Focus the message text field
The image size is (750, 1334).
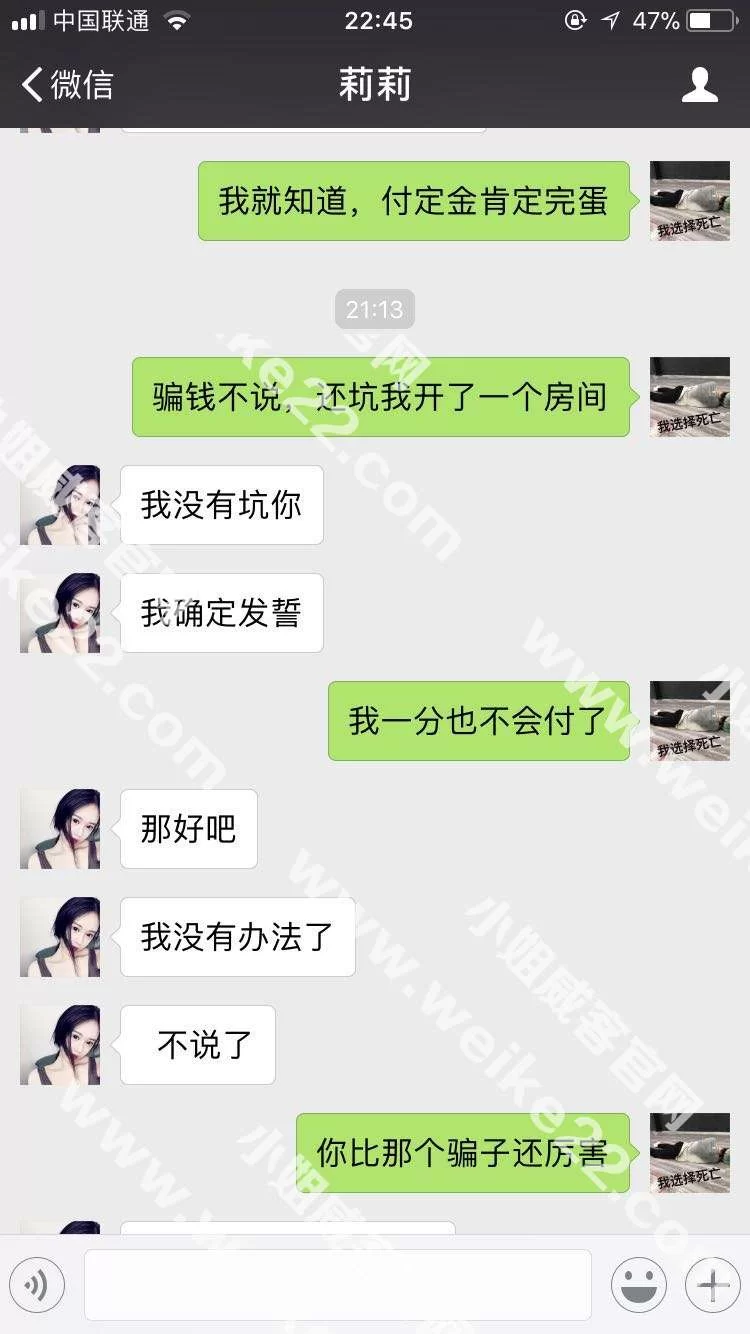(337, 1285)
